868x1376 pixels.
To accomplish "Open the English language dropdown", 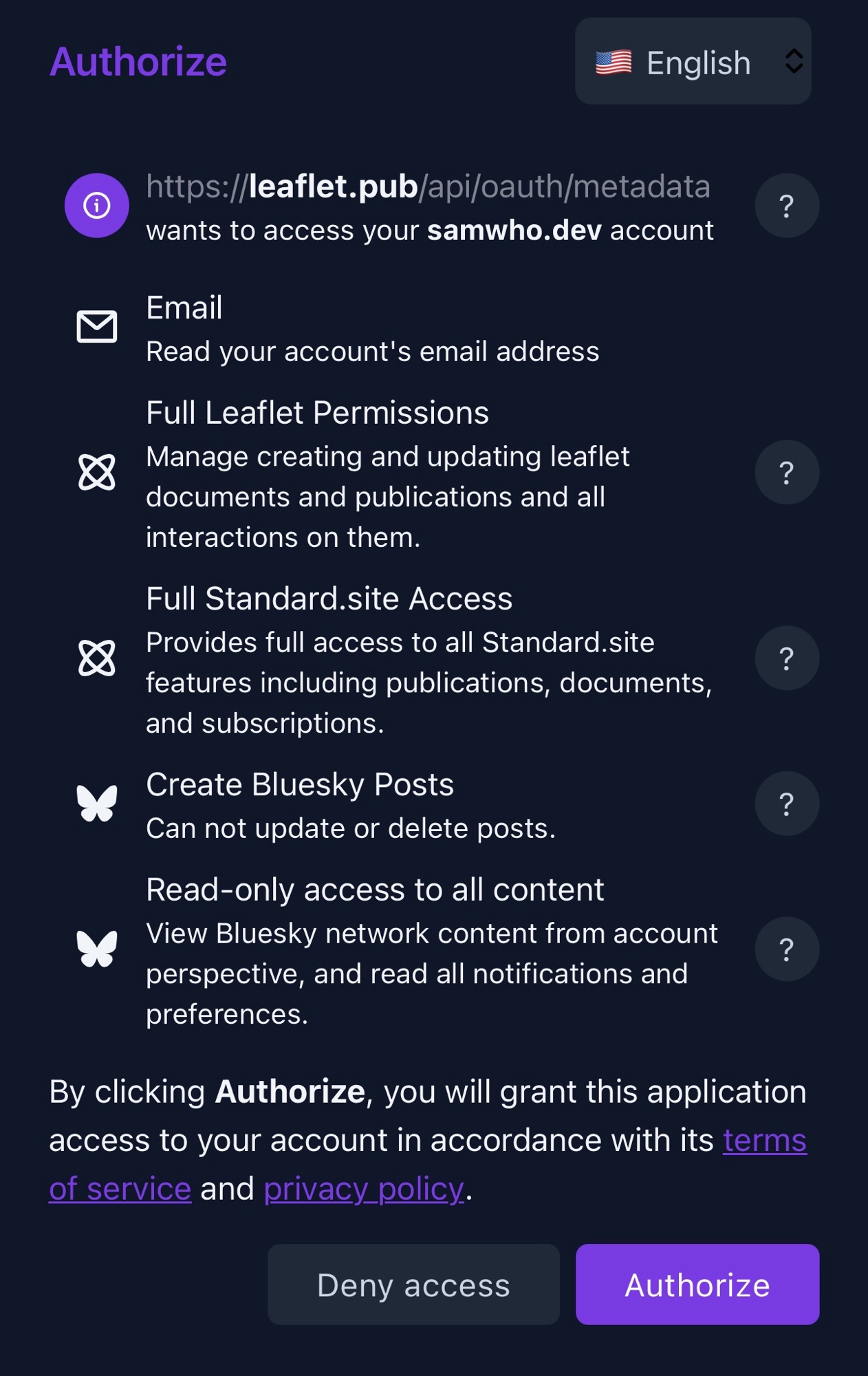I will point(693,62).
